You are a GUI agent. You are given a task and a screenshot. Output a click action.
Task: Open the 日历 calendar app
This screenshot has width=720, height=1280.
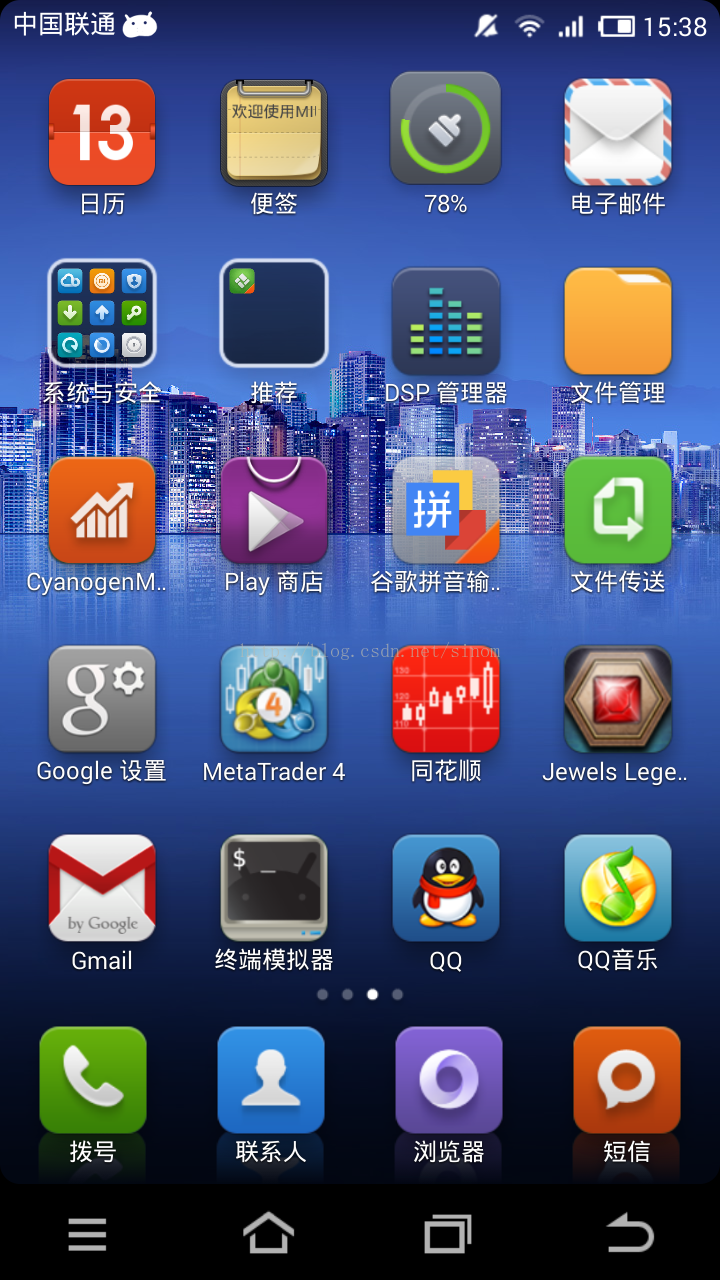102,133
